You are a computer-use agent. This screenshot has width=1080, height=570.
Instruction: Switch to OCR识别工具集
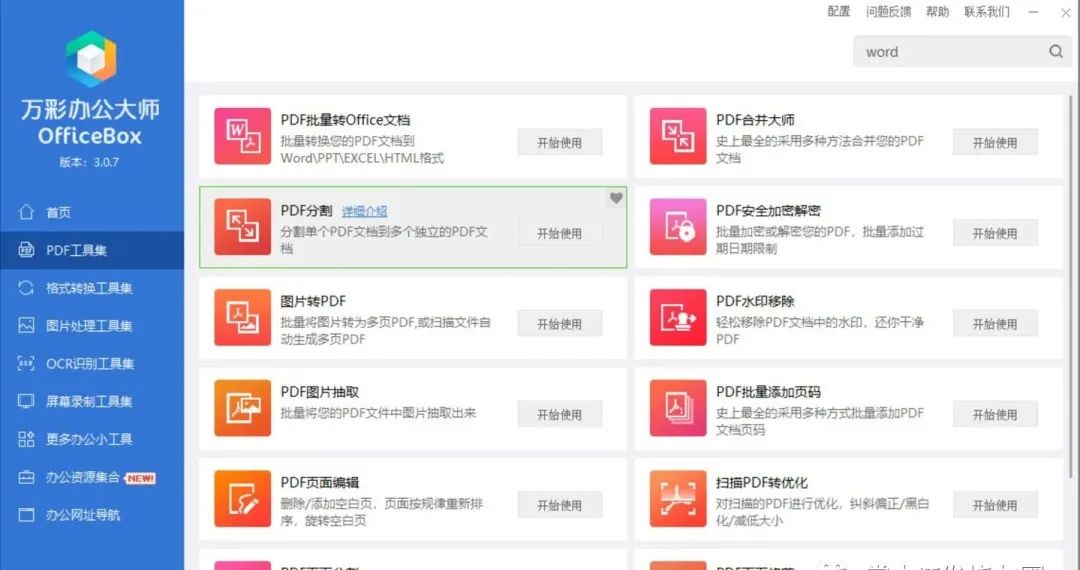89,364
